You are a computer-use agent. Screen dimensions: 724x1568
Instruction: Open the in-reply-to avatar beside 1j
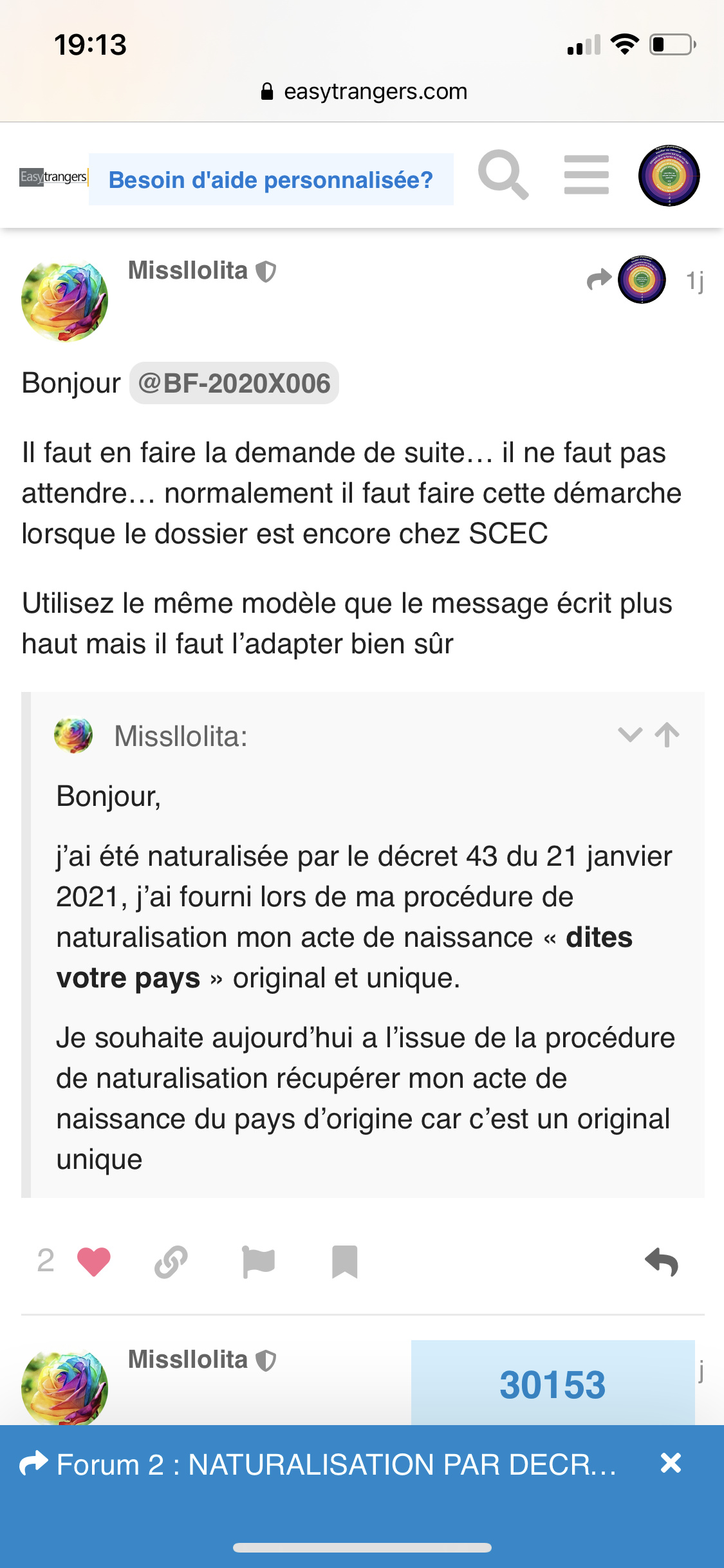(642, 279)
